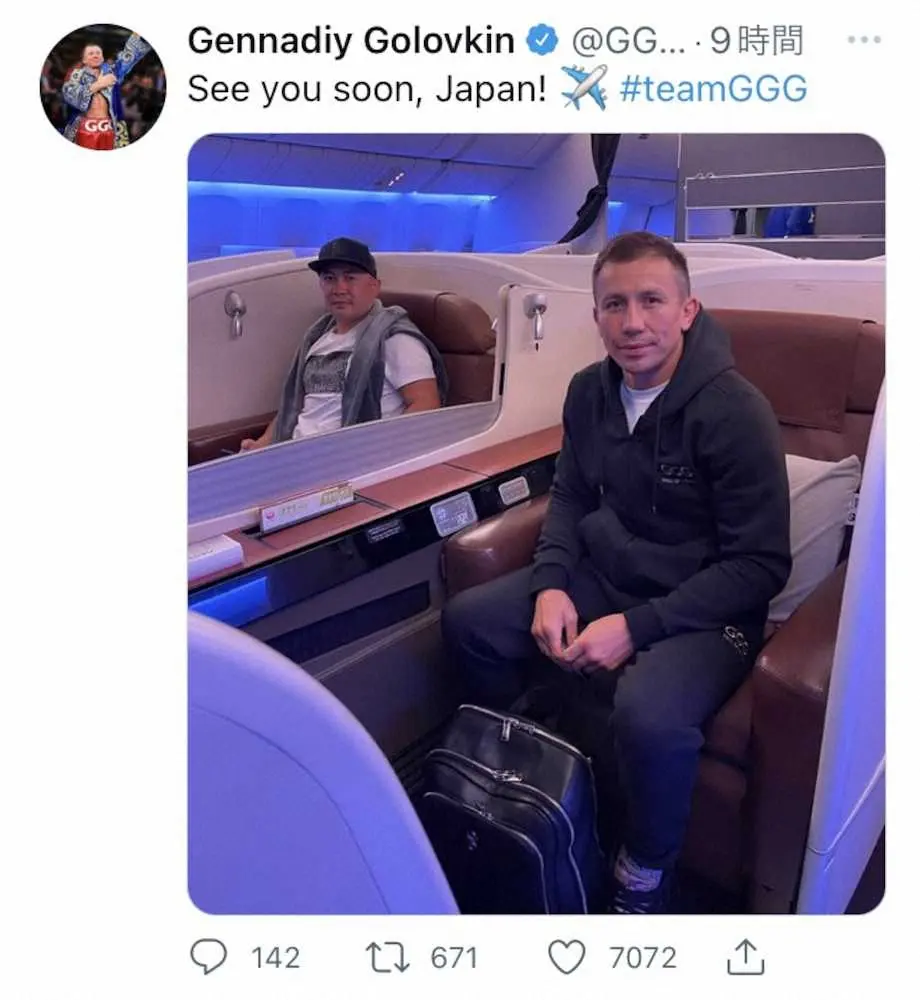The height and width of the screenshot is (1000, 920).
Task: Open the Gennadiy Golovkin display name
Action: tap(350, 40)
